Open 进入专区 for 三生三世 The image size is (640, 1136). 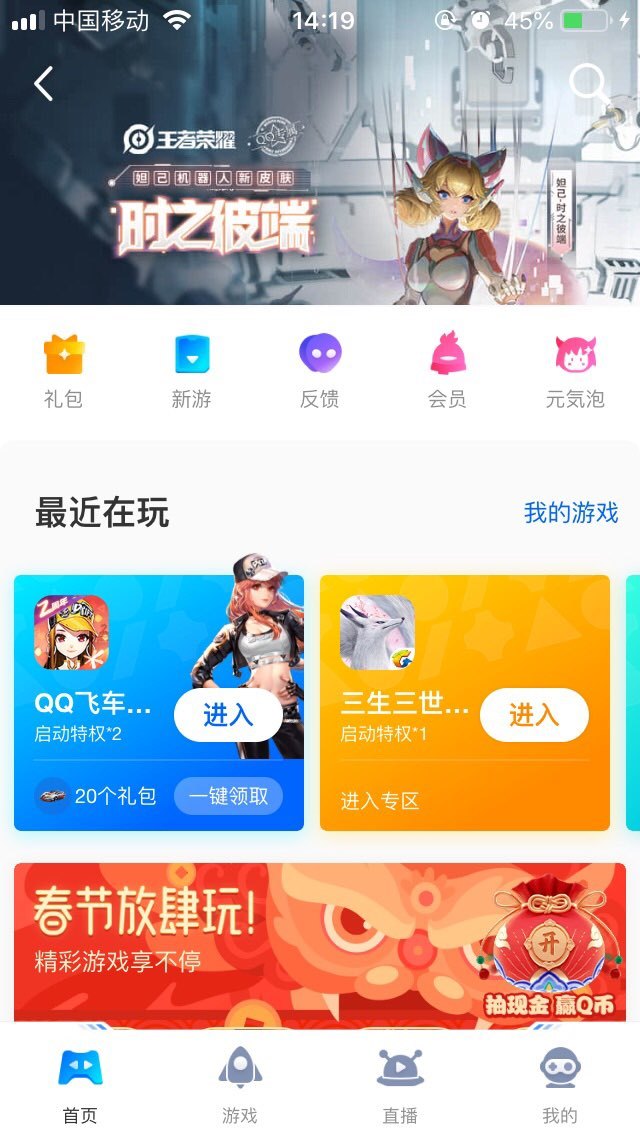click(x=380, y=800)
